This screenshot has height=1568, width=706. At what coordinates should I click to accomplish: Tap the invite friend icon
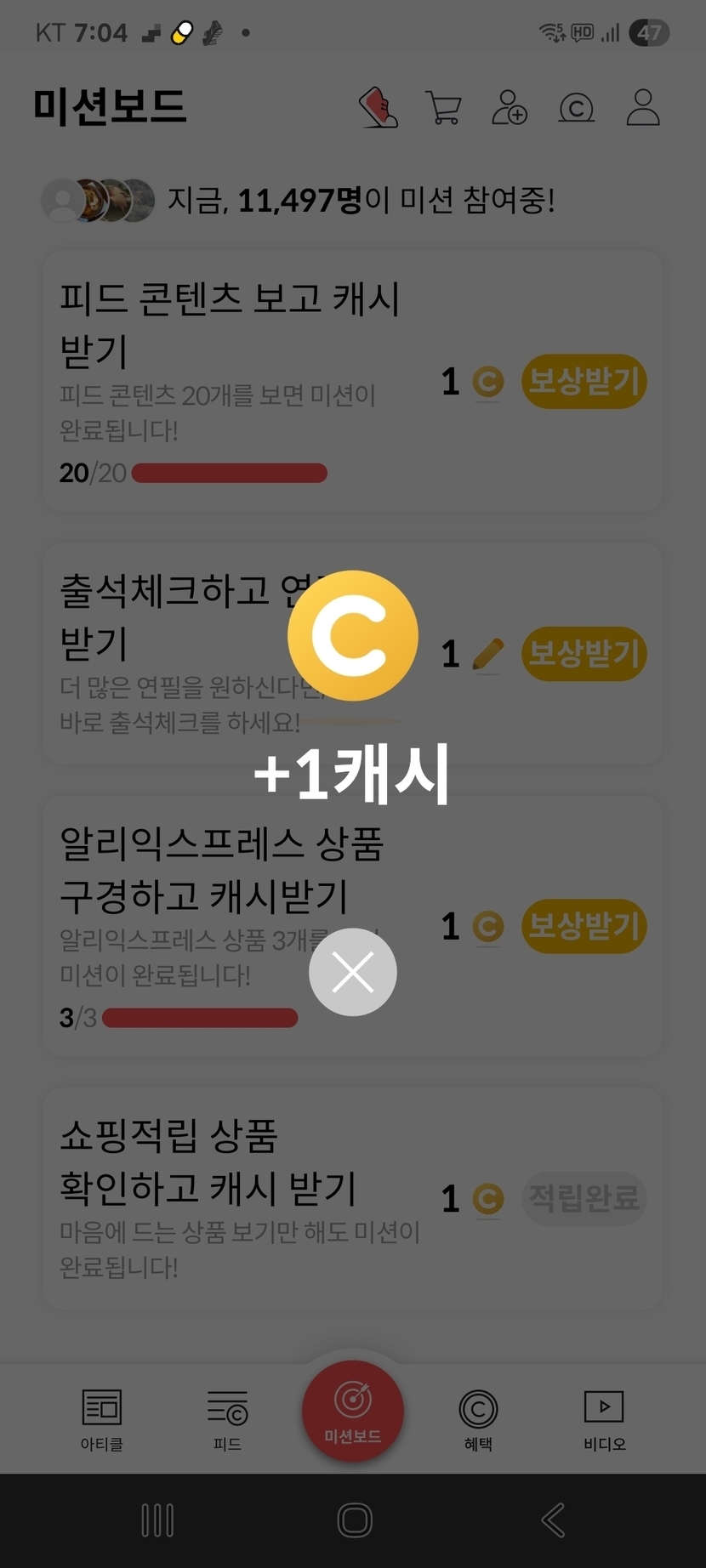click(x=510, y=108)
